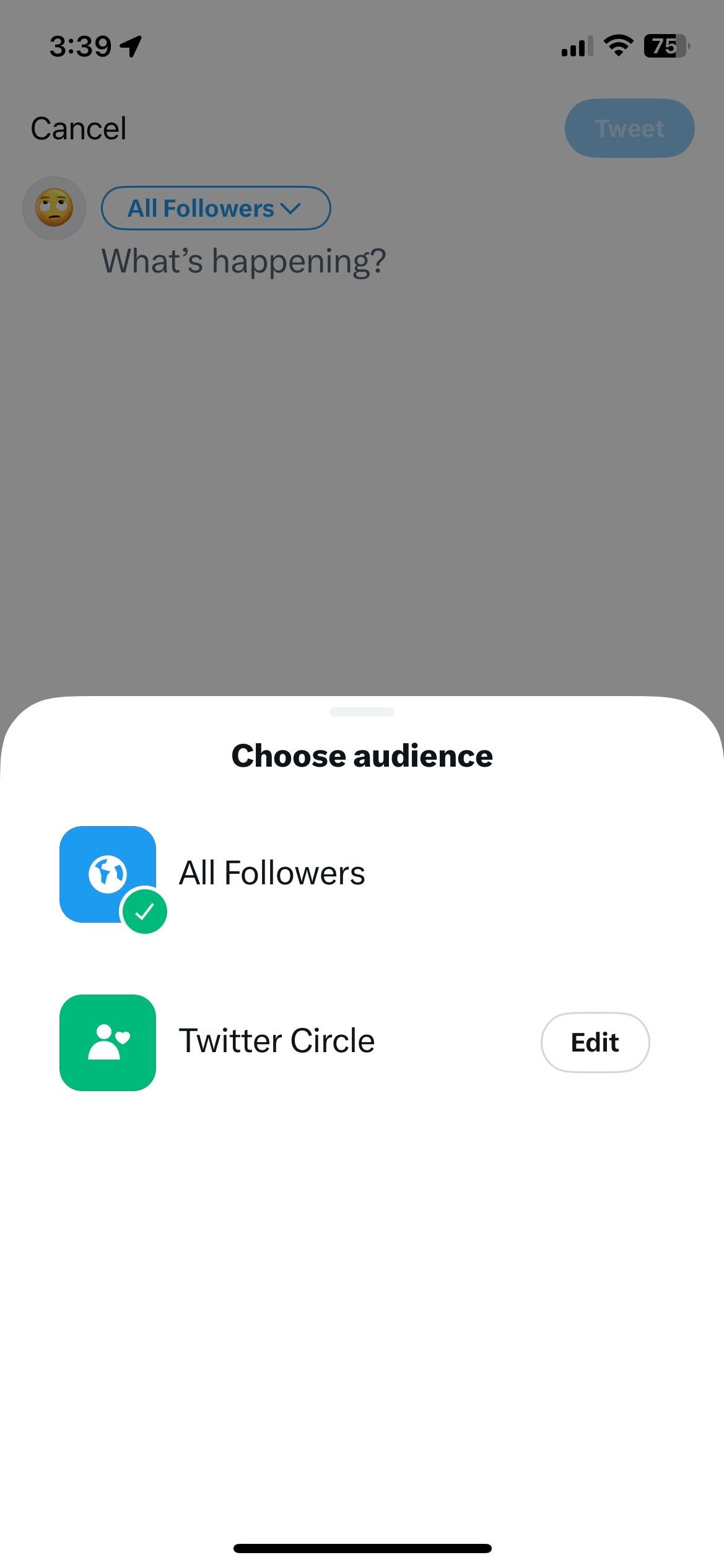Select All Followers as the audience
This screenshot has width=724, height=1568.
point(271,874)
